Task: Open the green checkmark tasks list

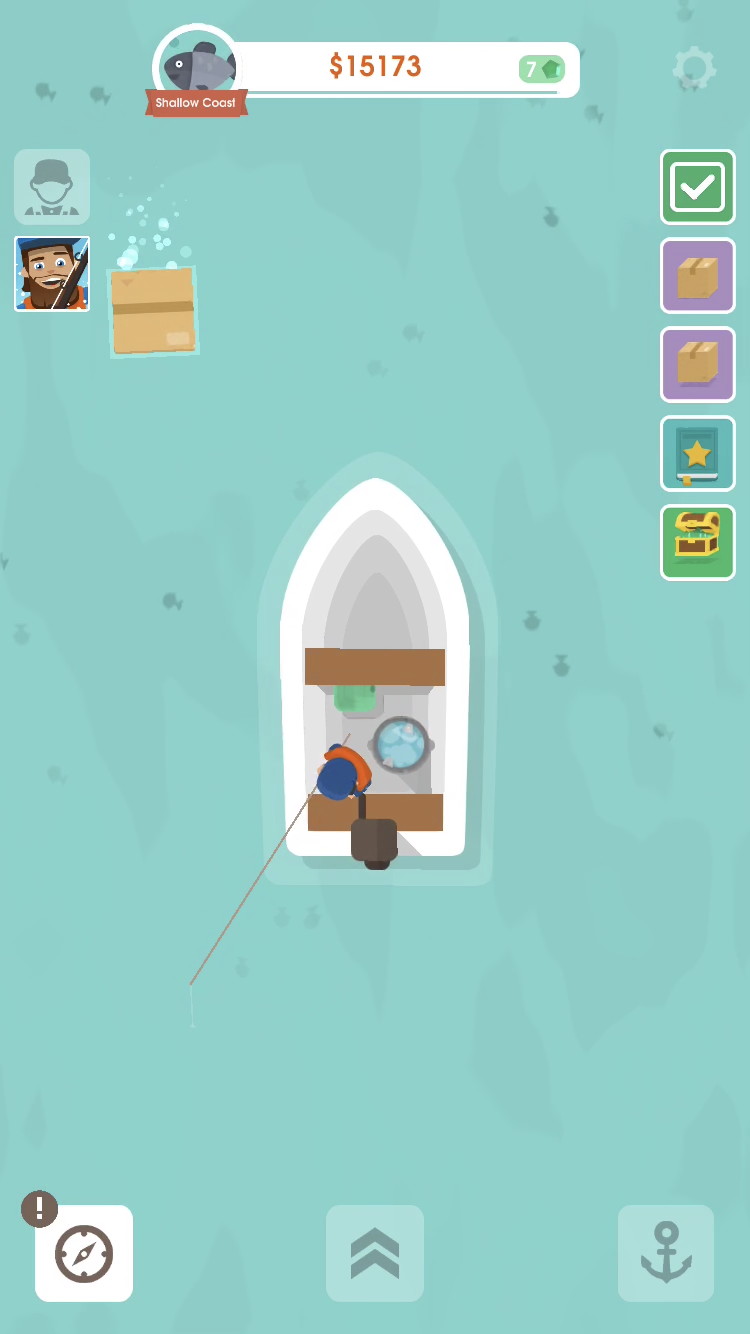Action: pos(697,187)
